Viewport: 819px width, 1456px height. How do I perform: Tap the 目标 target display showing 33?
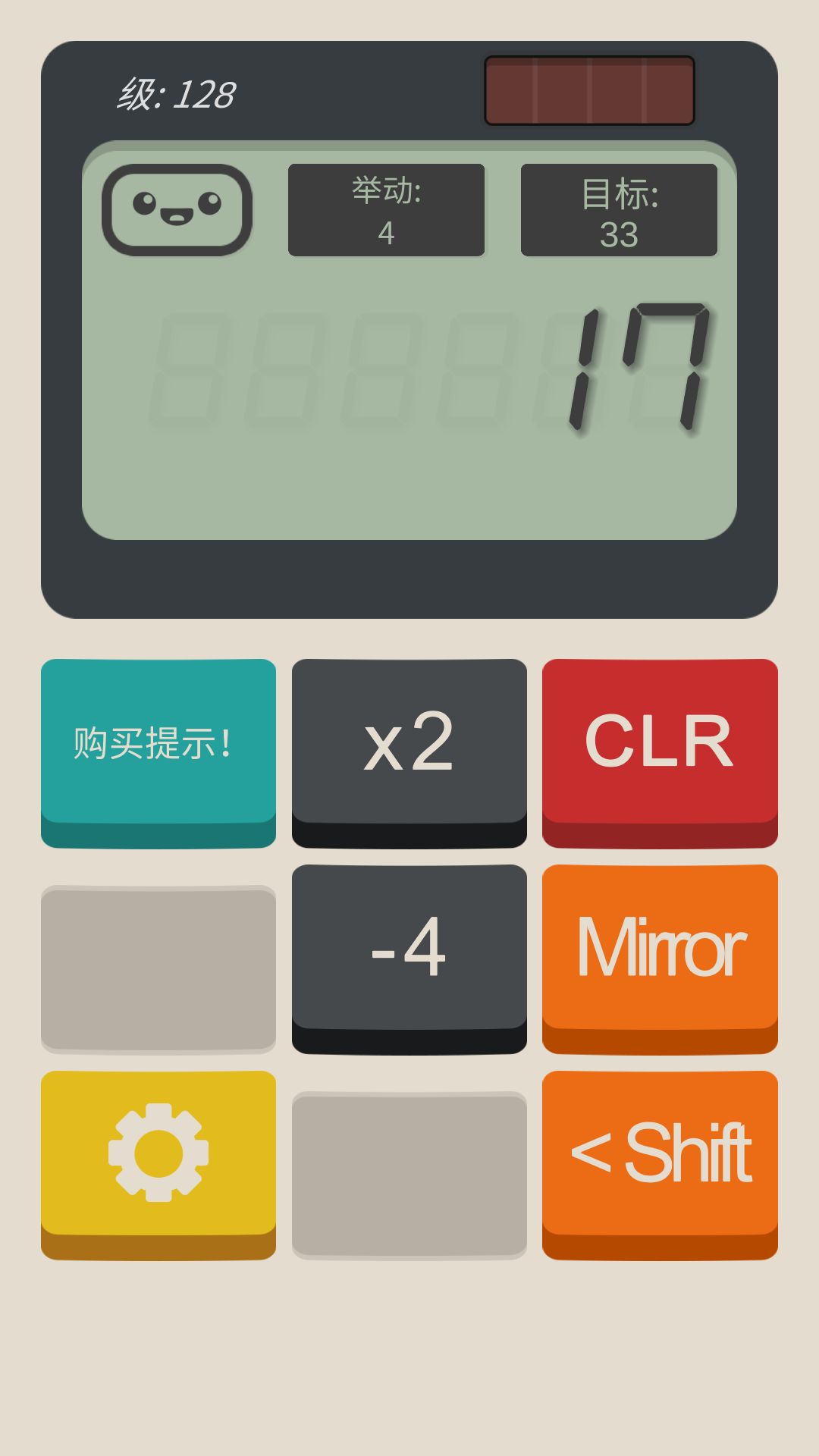620,210
